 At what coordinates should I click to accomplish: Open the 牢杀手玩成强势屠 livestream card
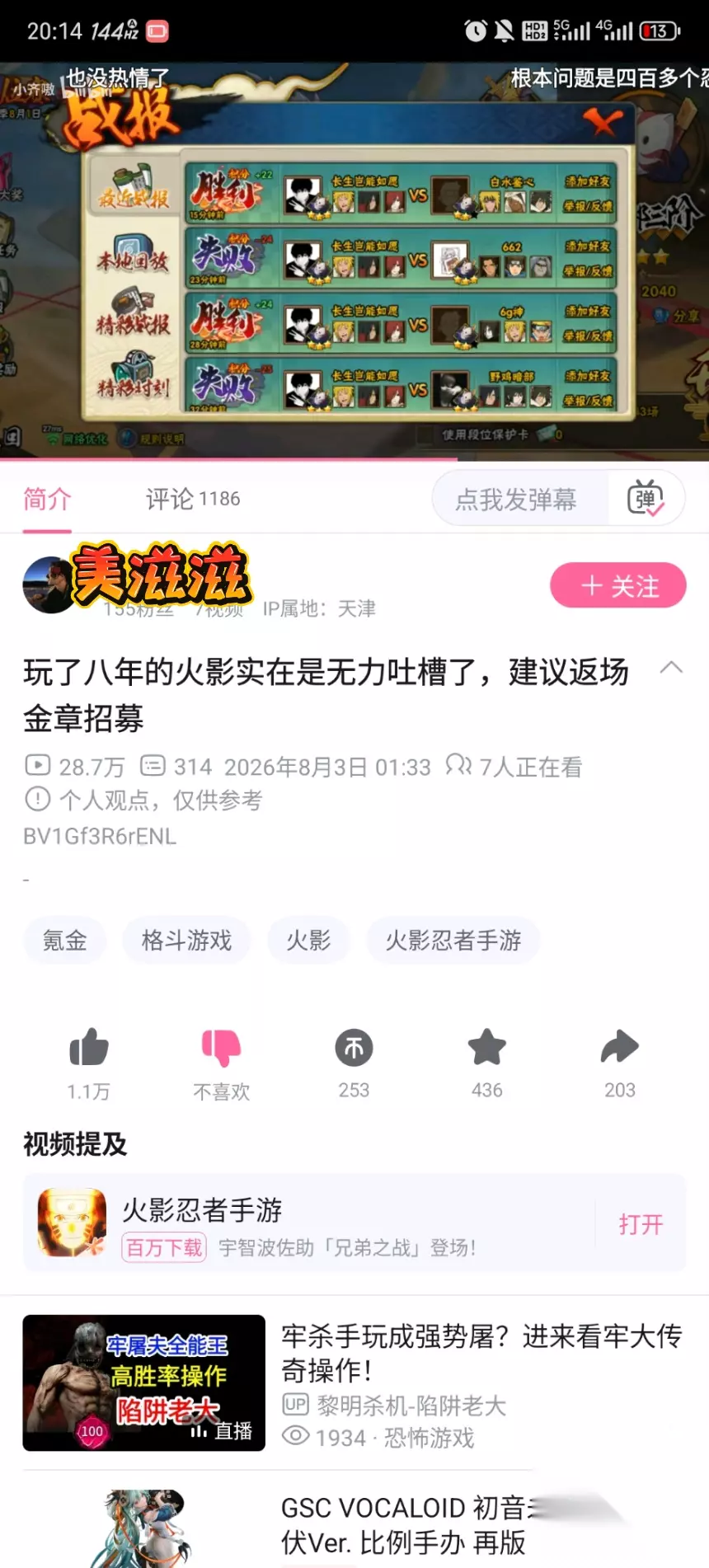click(x=354, y=1383)
